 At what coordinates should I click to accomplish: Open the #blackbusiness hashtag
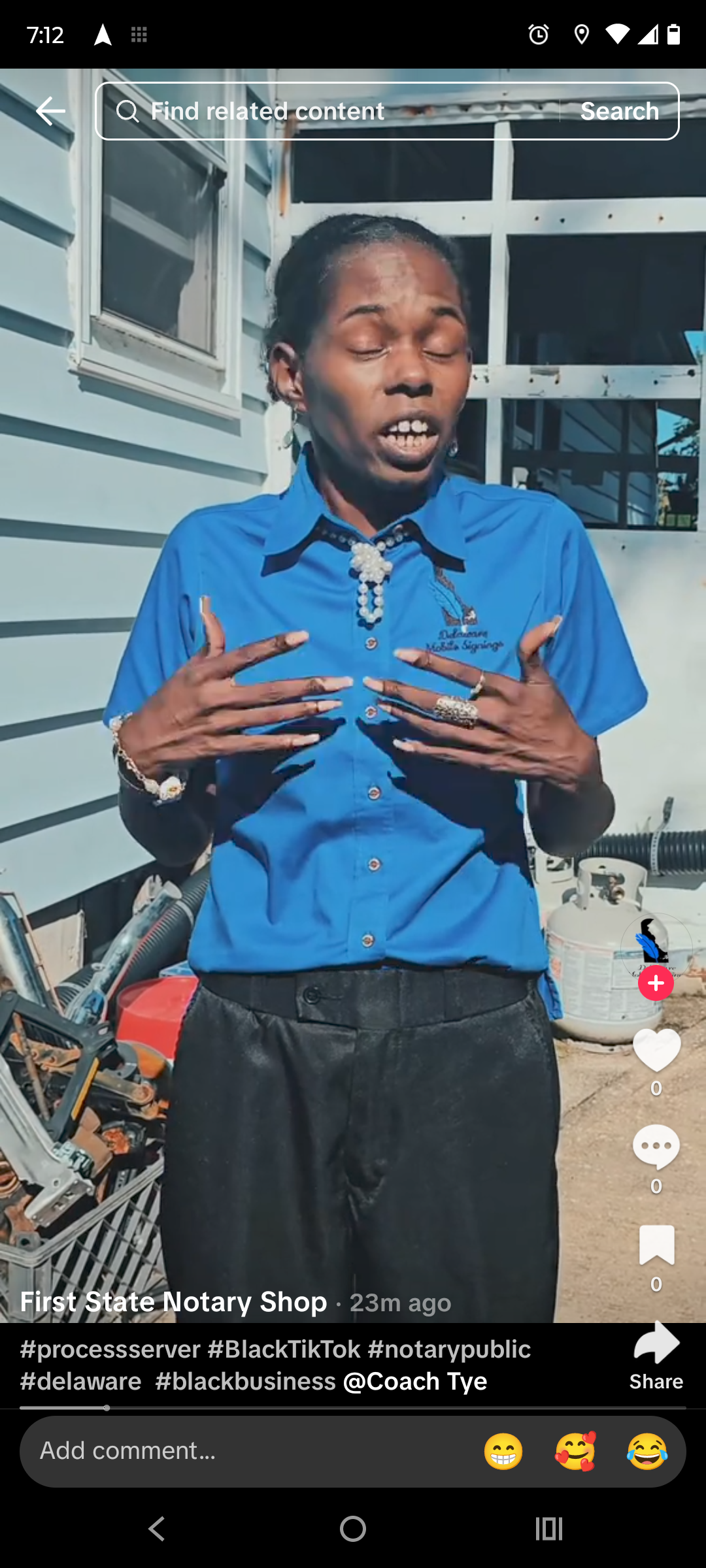(245, 1381)
